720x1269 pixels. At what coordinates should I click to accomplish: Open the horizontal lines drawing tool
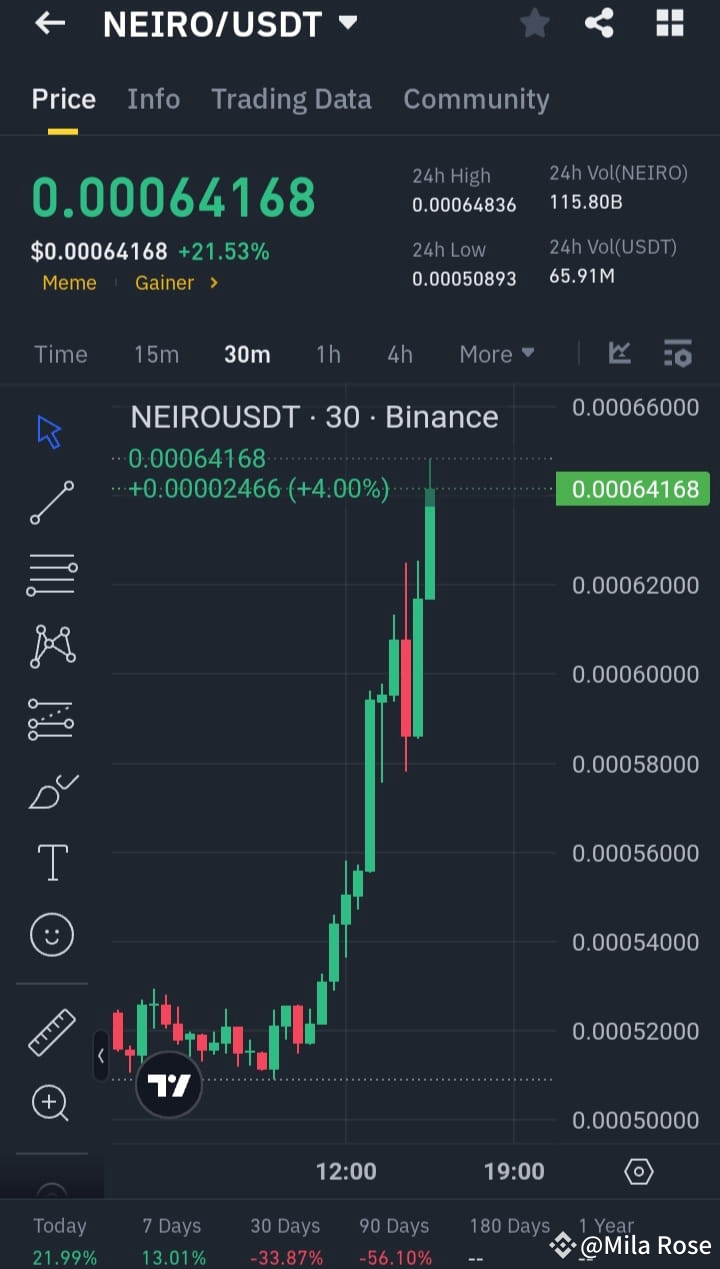point(51,574)
